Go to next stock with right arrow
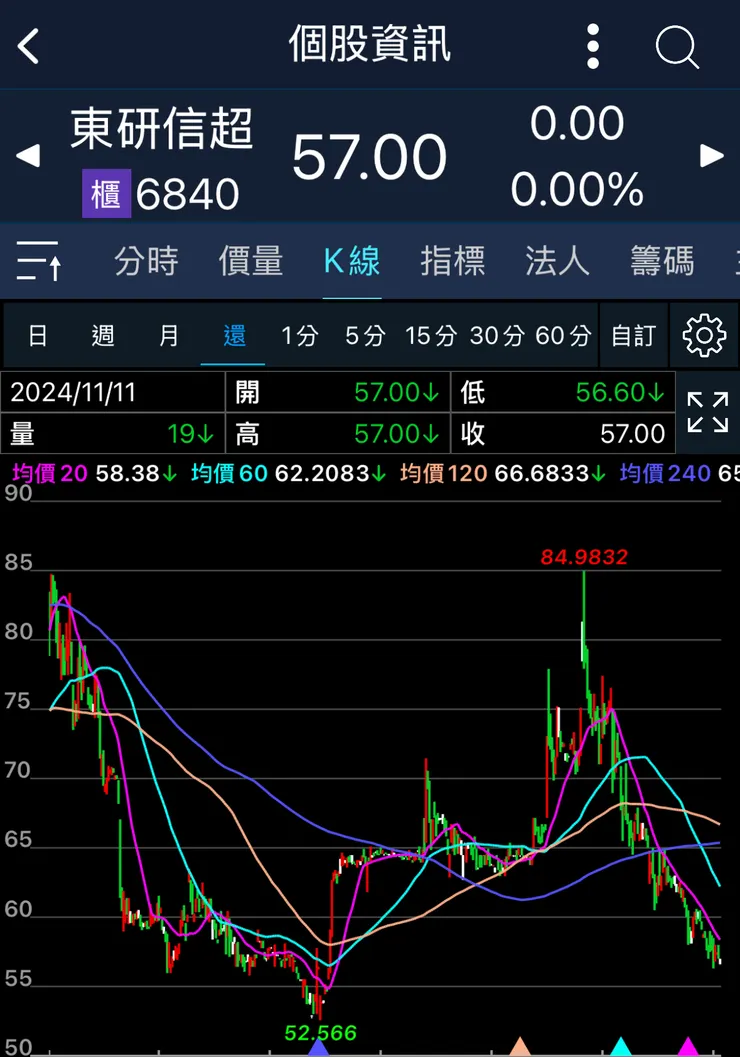Screen dimensions: 740x1057 point(712,156)
